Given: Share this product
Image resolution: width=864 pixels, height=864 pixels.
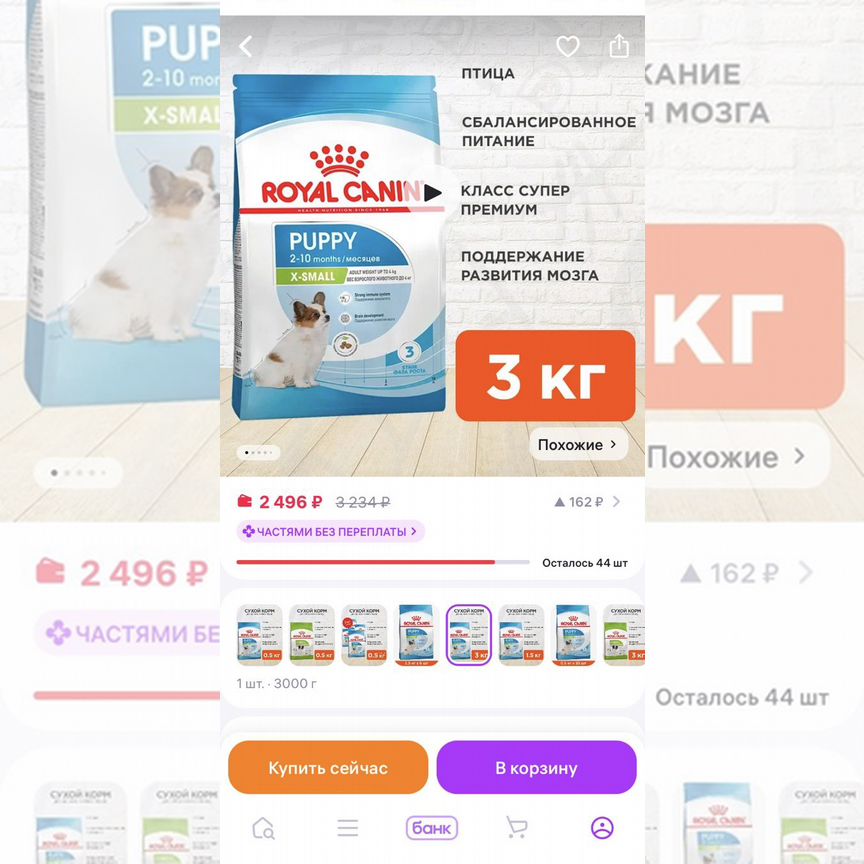Looking at the screenshot, I should tap(619, 46).
